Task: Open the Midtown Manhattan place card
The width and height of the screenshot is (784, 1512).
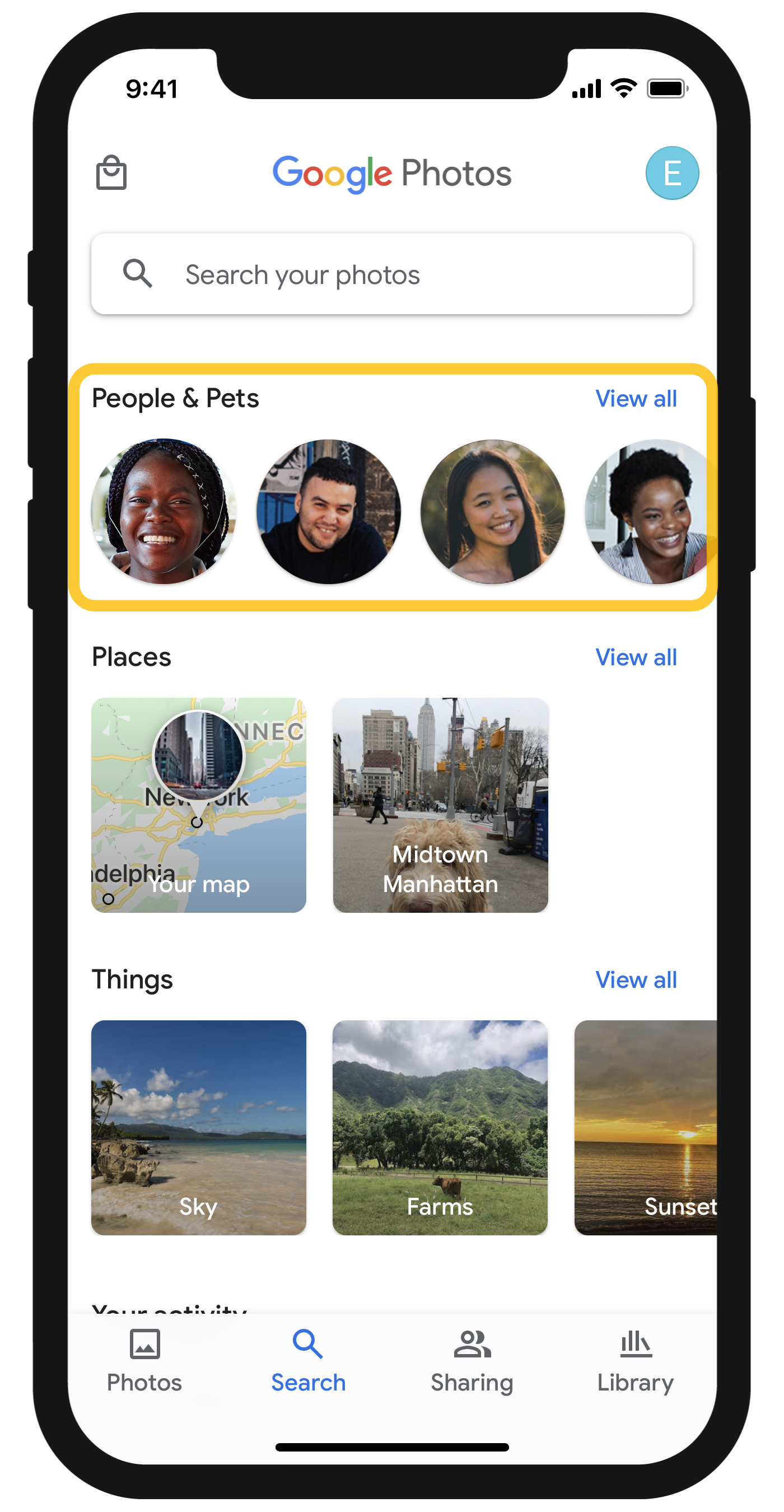Action: point(440,805)
